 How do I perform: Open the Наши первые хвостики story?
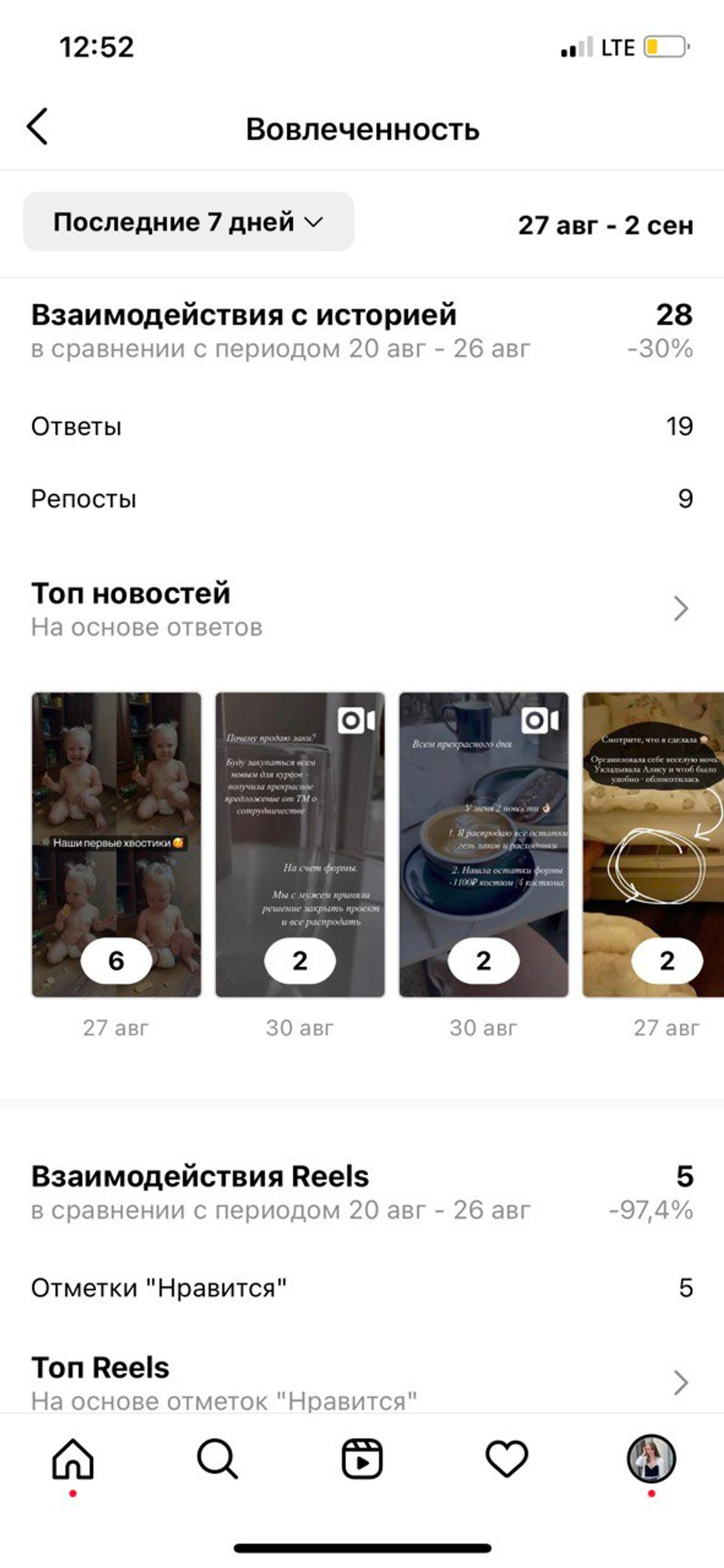116,844
